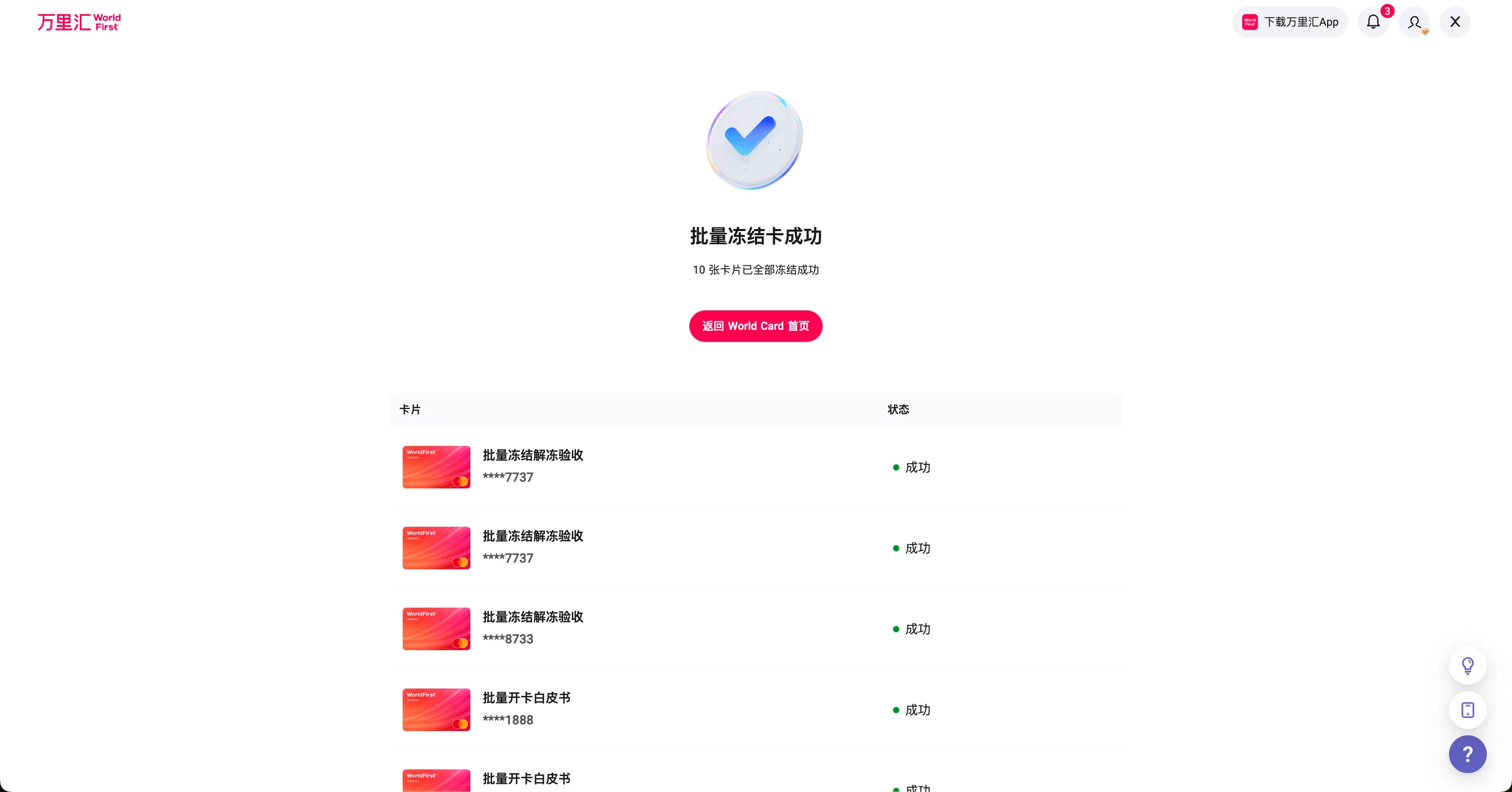Go to the 万里汇 WorldFirst home logo

click(x=79, y=22)
